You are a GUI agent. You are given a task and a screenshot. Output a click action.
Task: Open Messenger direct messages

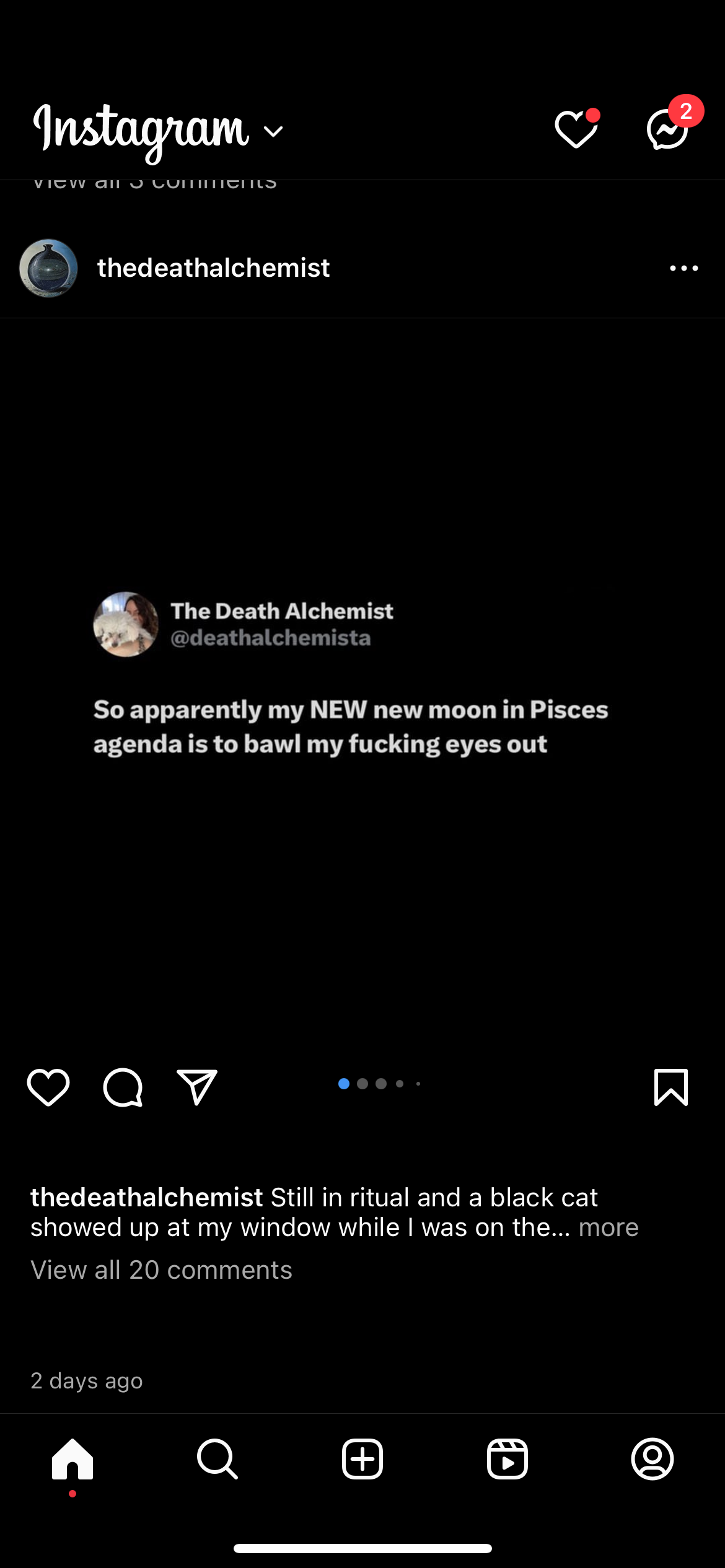click(x=668, y=129)
